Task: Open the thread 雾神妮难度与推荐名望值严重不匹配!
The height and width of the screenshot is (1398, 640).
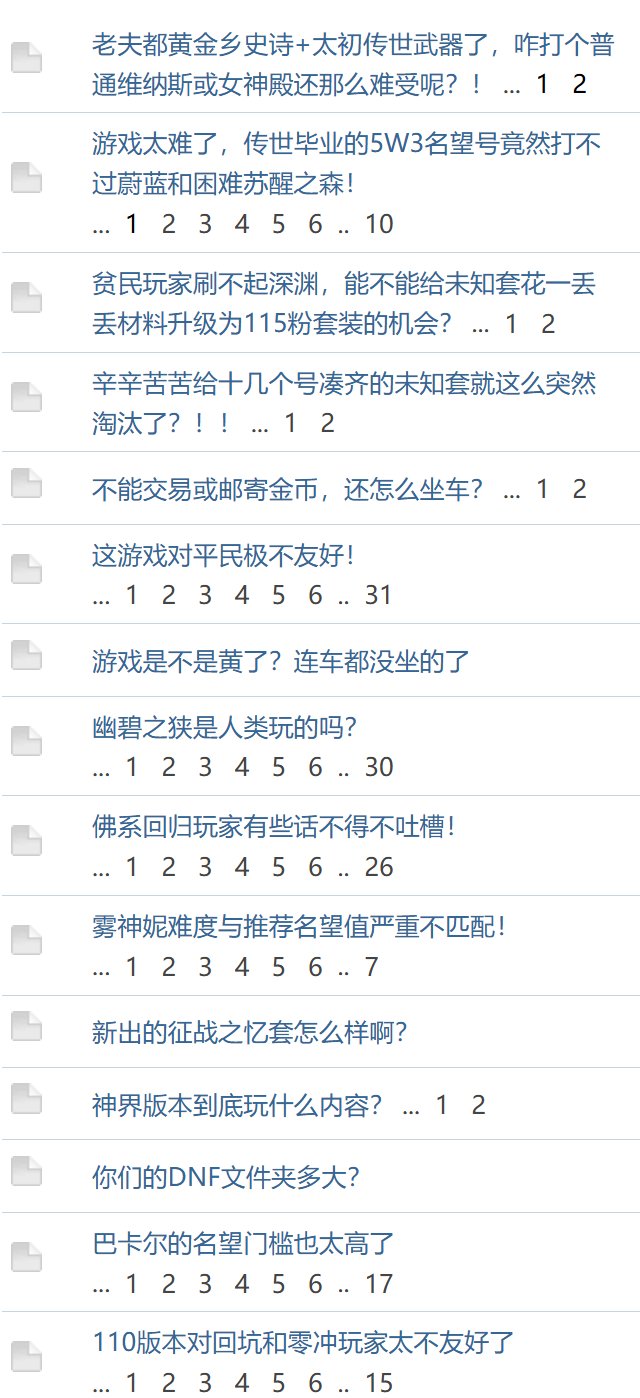Action: click(299, 927)
